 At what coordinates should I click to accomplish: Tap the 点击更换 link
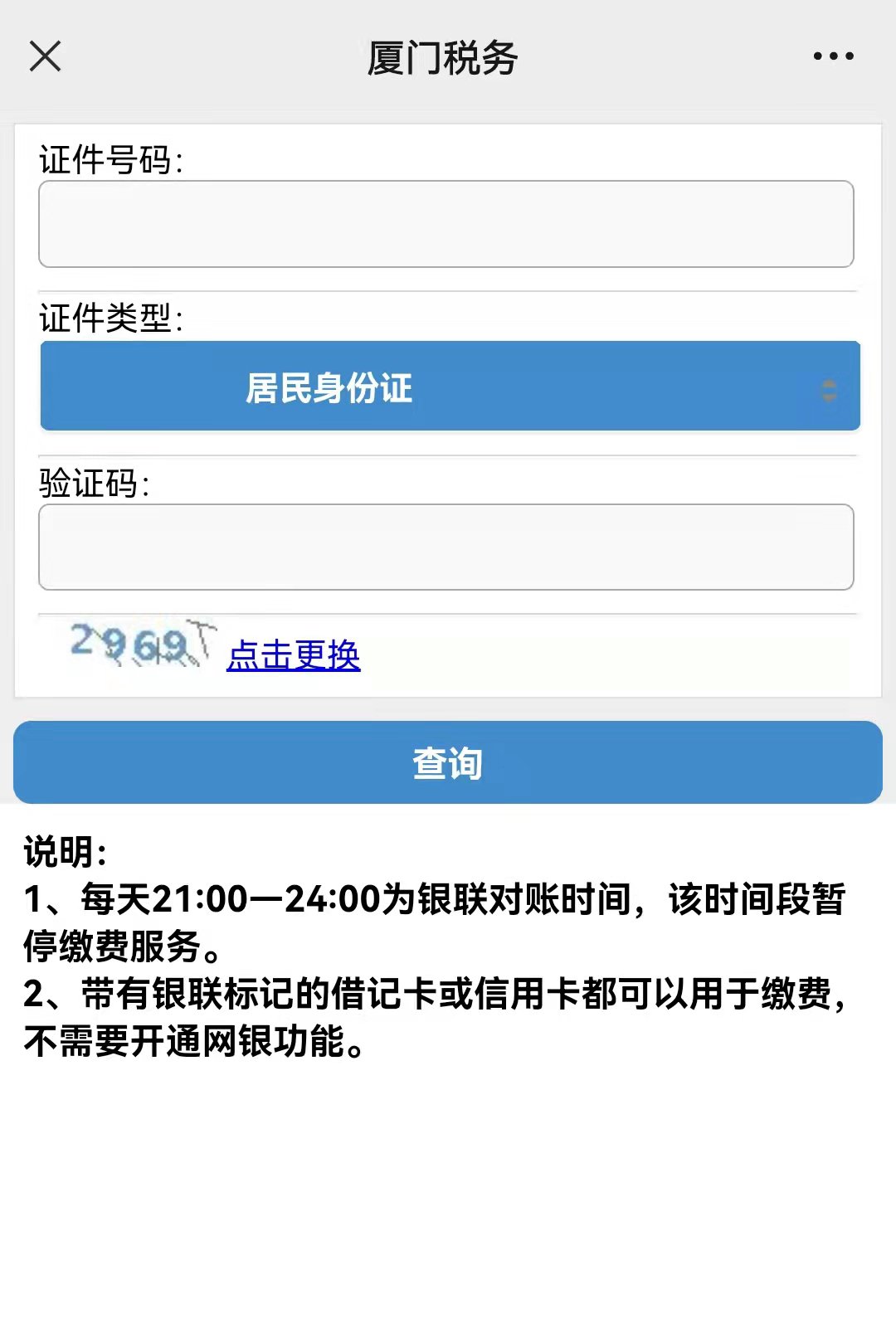coord(294,655)
